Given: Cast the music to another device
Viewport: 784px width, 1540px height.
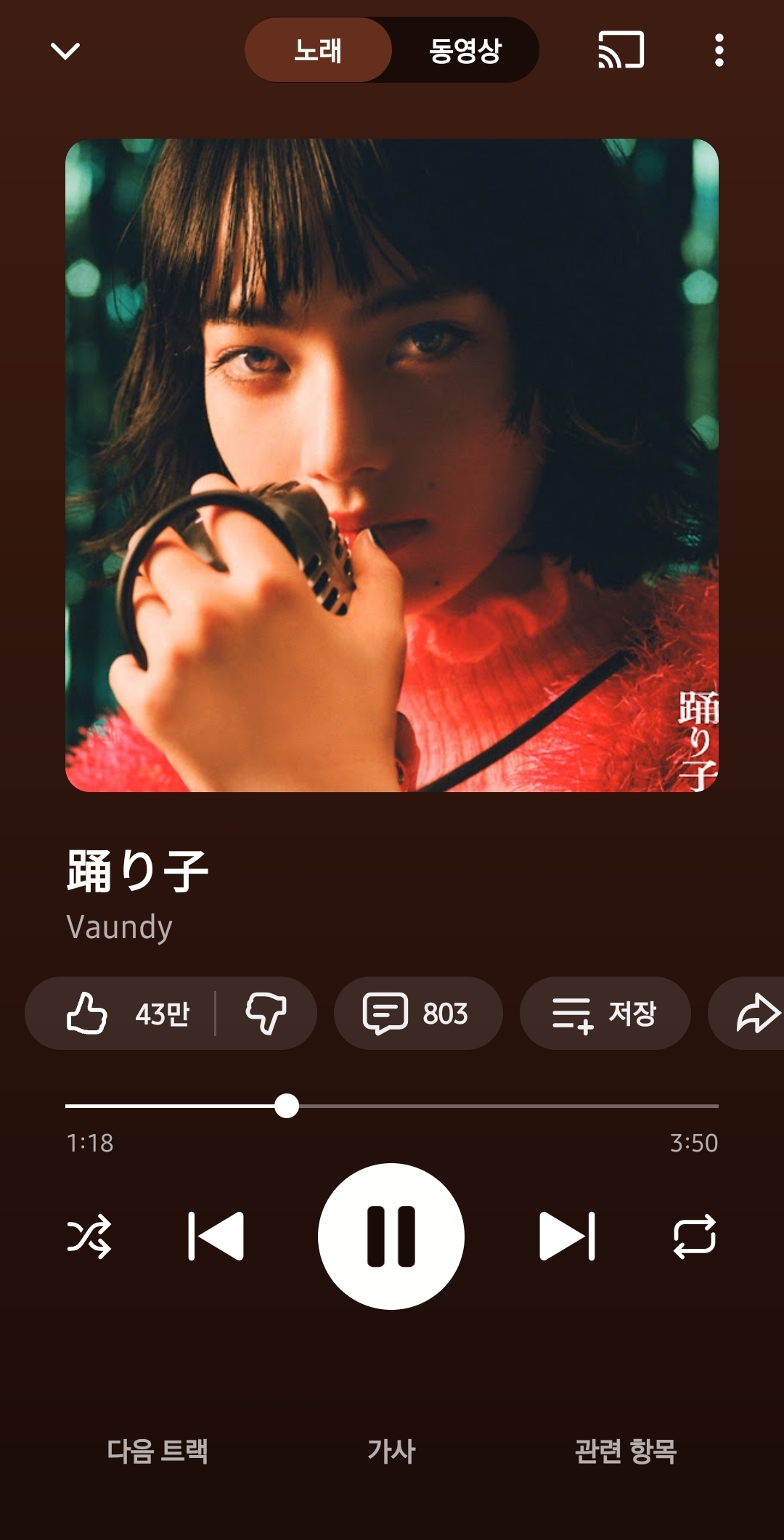Looking at the screenshot, I should [621, 51].
